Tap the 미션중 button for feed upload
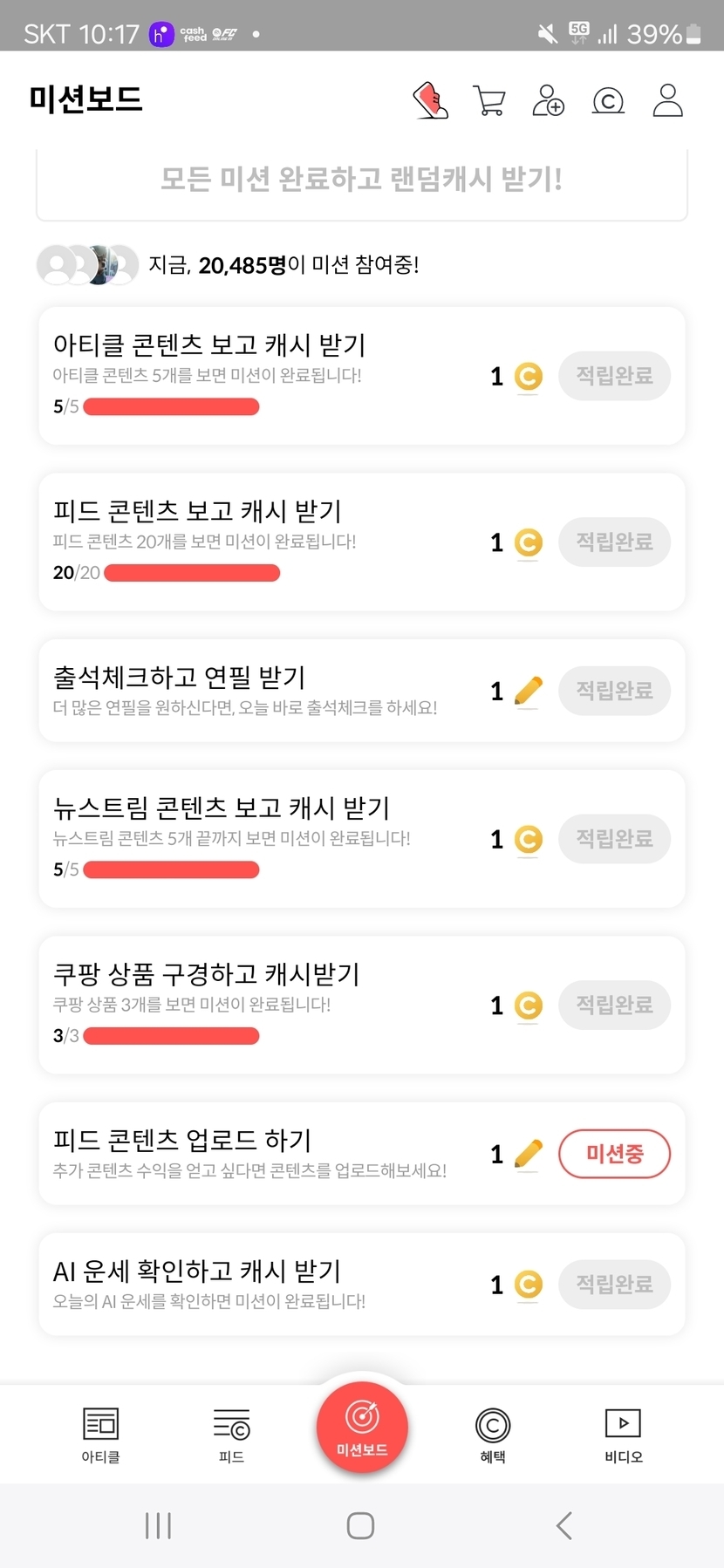 [614, 1154]
